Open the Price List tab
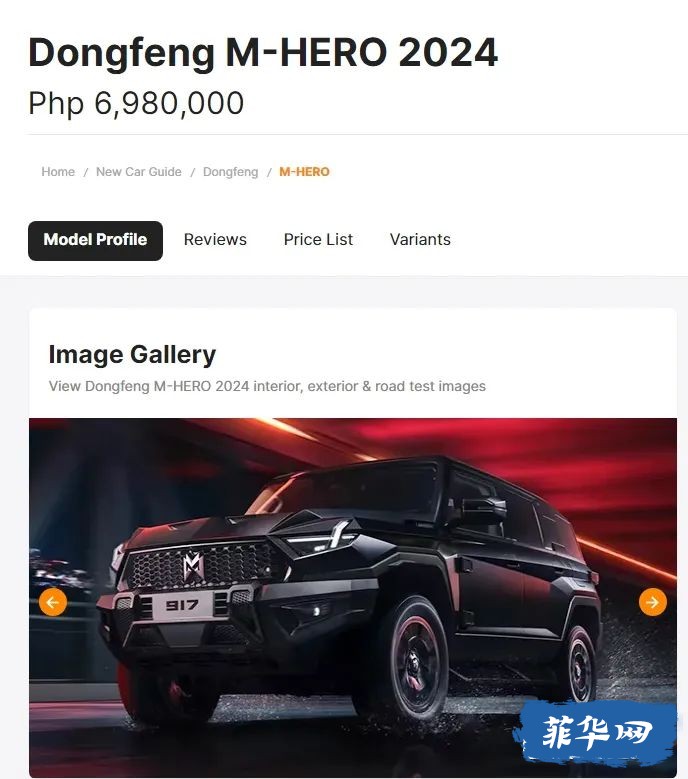This screenshot has width=688, height=779. pyautogui.click(x=318, y=240)
